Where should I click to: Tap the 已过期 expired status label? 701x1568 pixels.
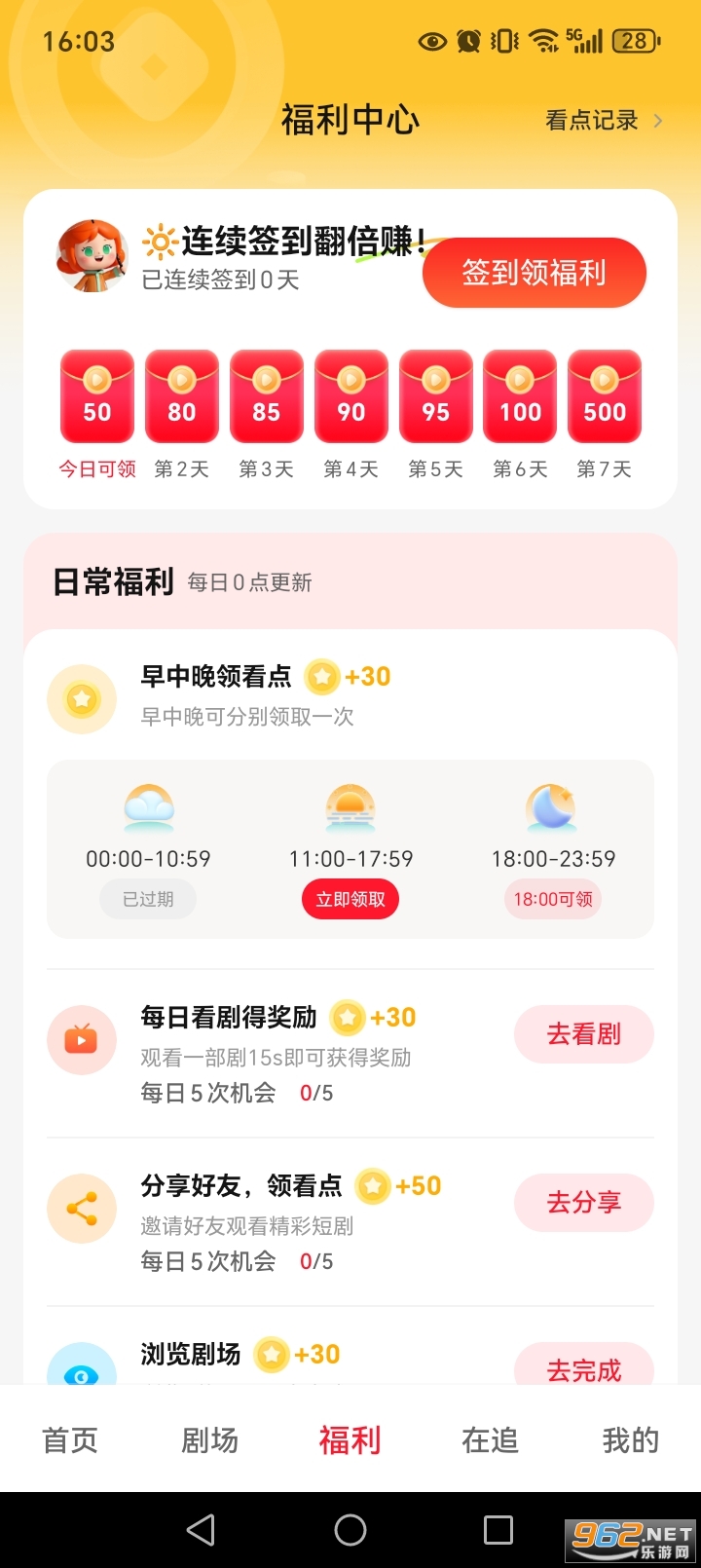(x=147, y=899)
